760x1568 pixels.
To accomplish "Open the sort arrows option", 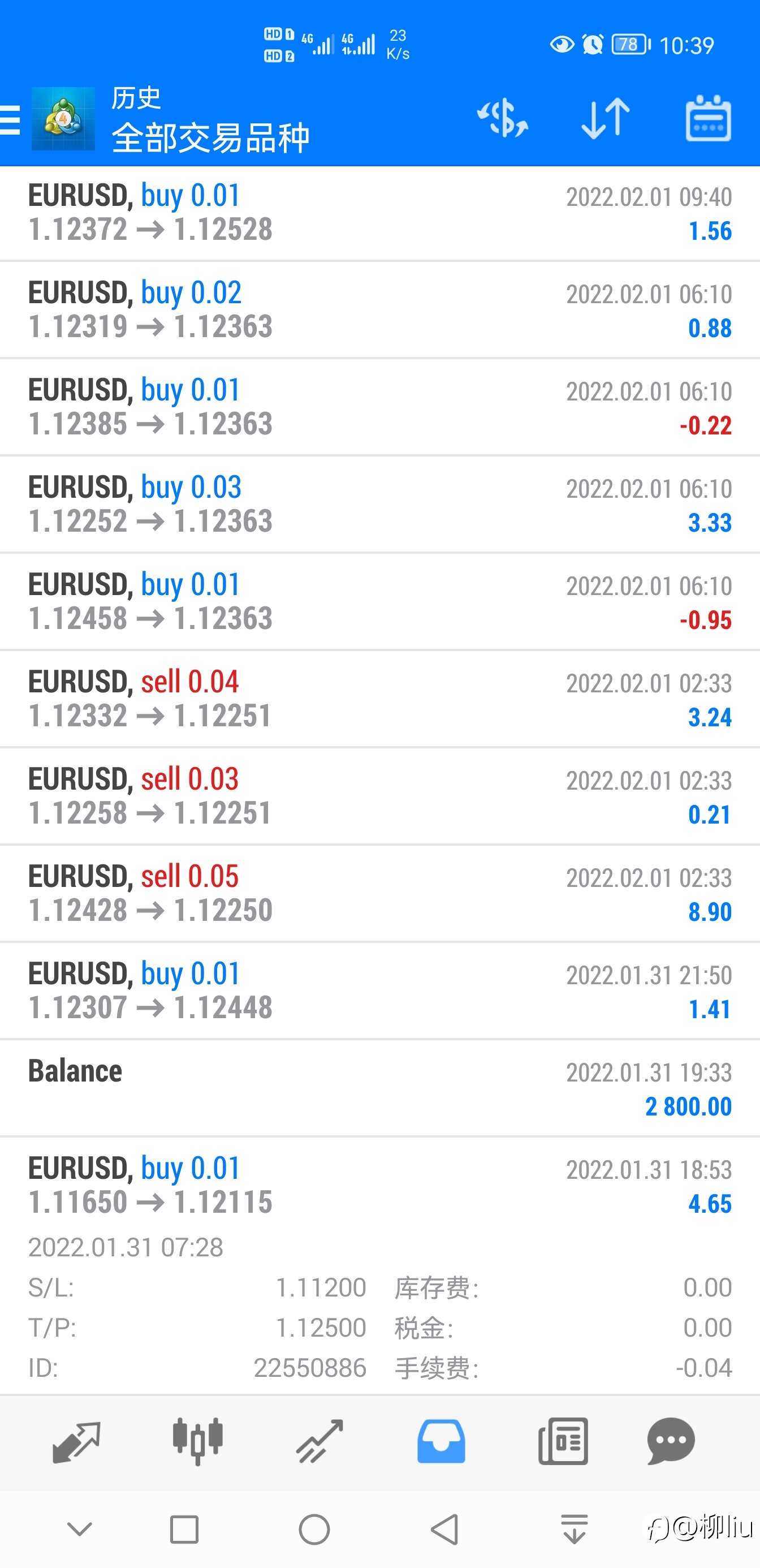I will (x=606, y=119).
